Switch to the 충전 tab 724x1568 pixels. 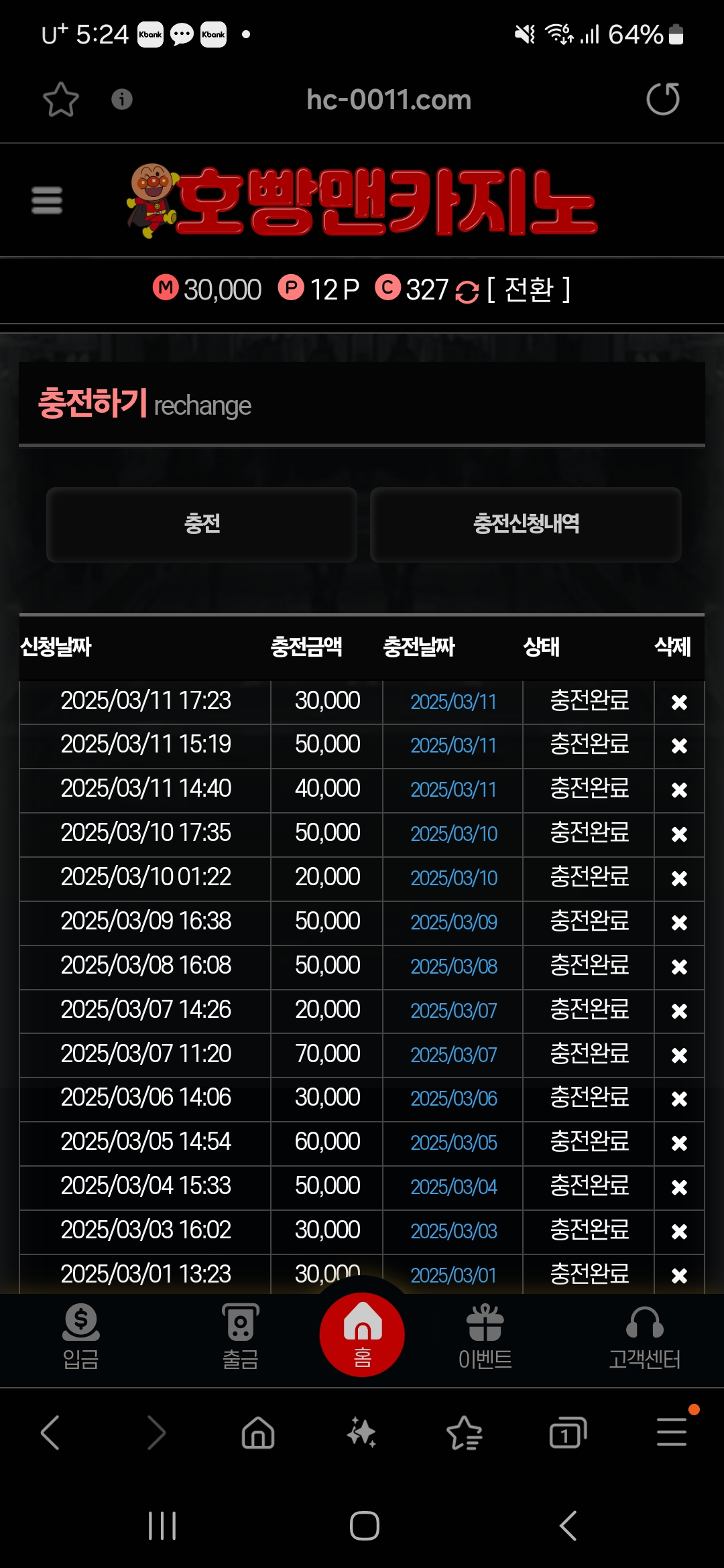[x=202, y=524]
